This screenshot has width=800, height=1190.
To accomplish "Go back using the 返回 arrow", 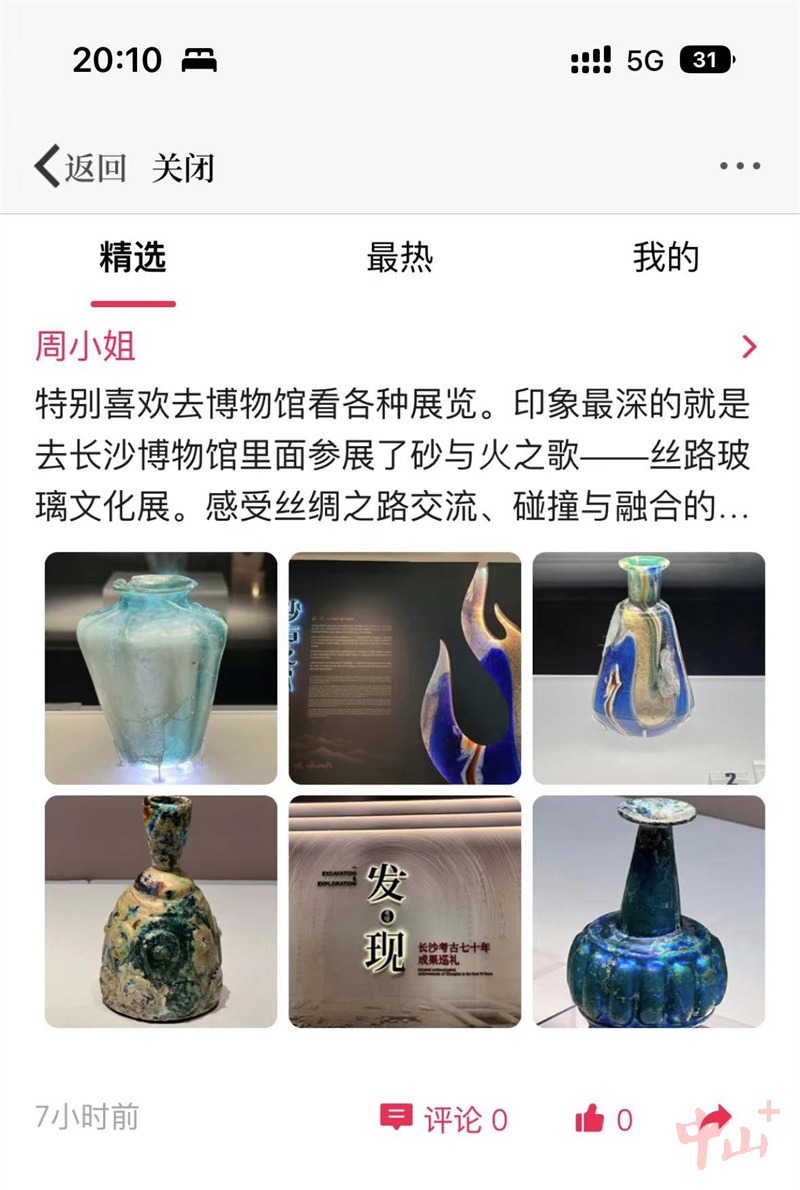I will point(80,167).
